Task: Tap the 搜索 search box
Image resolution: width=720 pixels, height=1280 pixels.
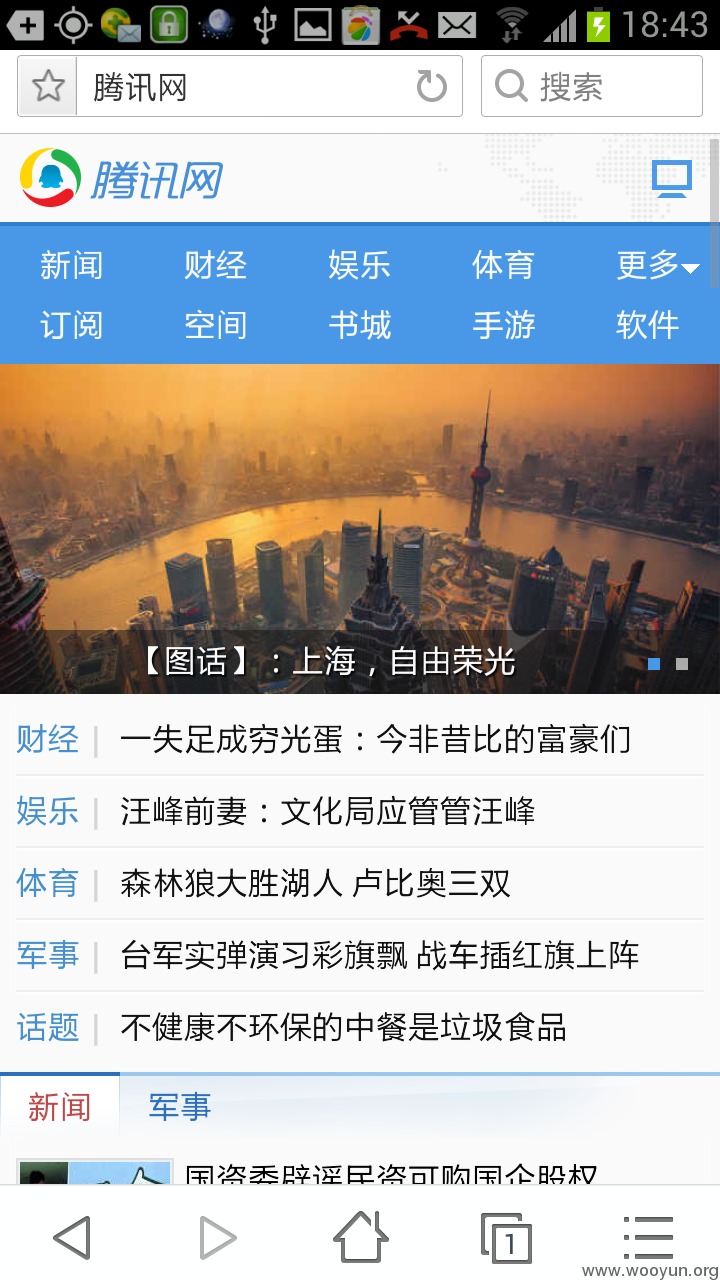Action: click(x=591, y=87)
